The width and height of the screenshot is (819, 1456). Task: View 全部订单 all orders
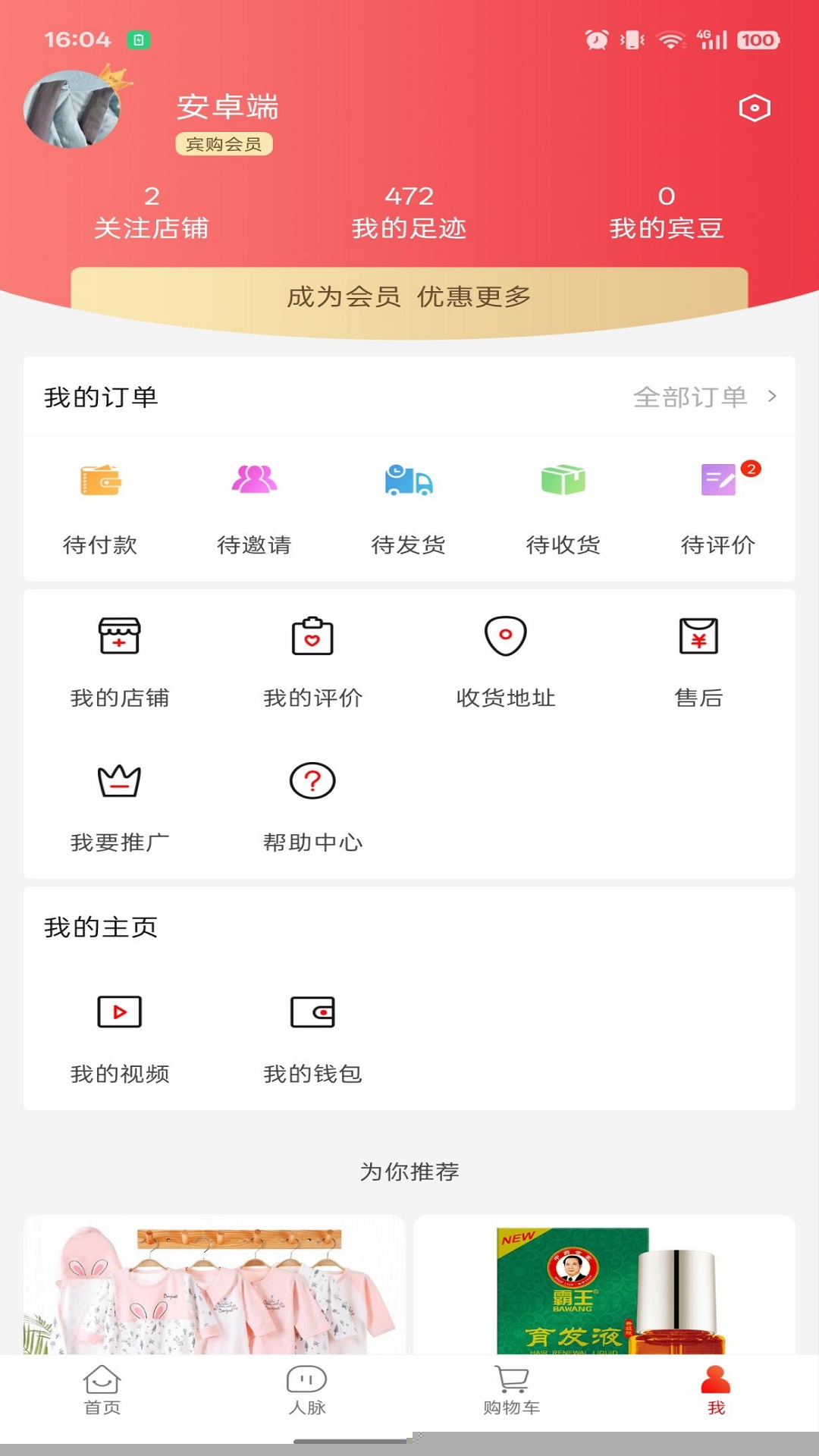coord(704,397)
